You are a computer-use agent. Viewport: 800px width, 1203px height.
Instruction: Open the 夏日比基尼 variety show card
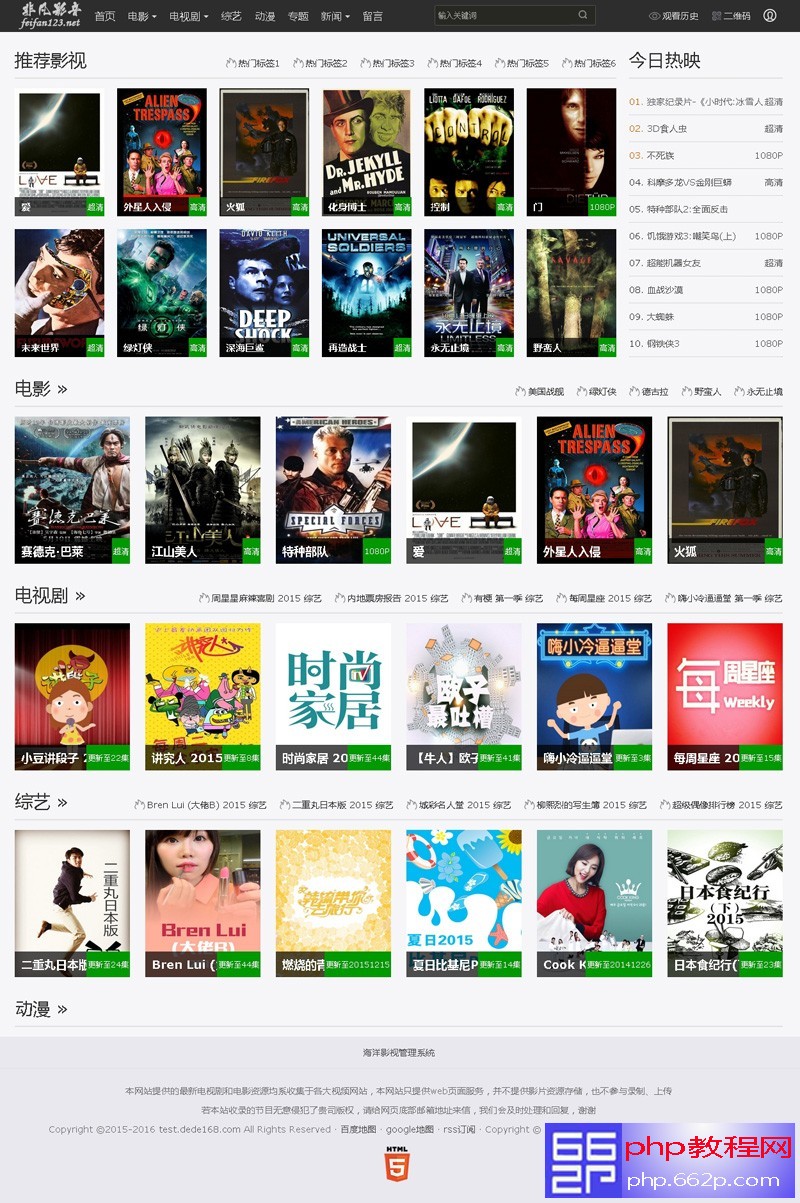463,902
